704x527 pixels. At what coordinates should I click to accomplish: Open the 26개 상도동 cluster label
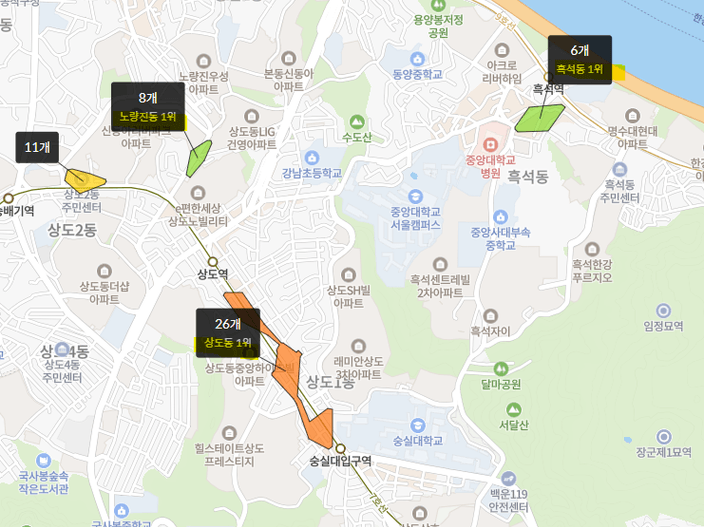tap(228, 333)
